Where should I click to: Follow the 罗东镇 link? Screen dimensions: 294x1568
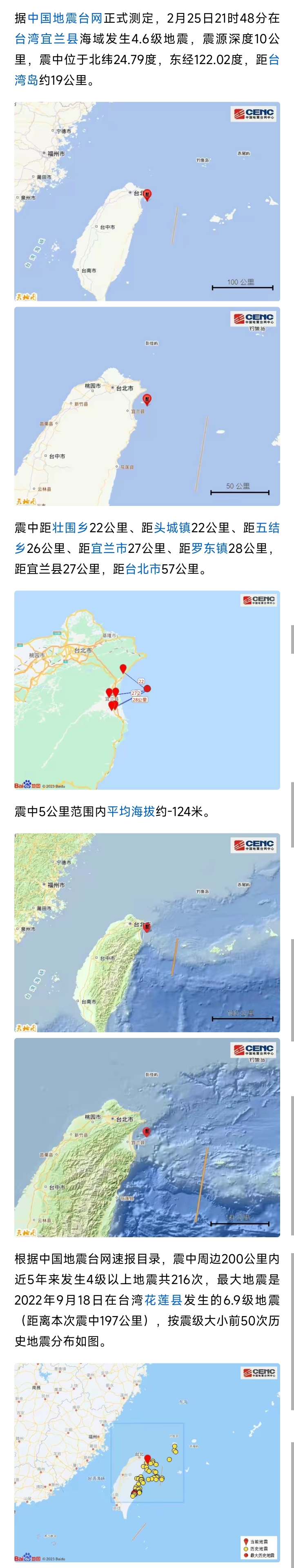click(x=210, y=548)
